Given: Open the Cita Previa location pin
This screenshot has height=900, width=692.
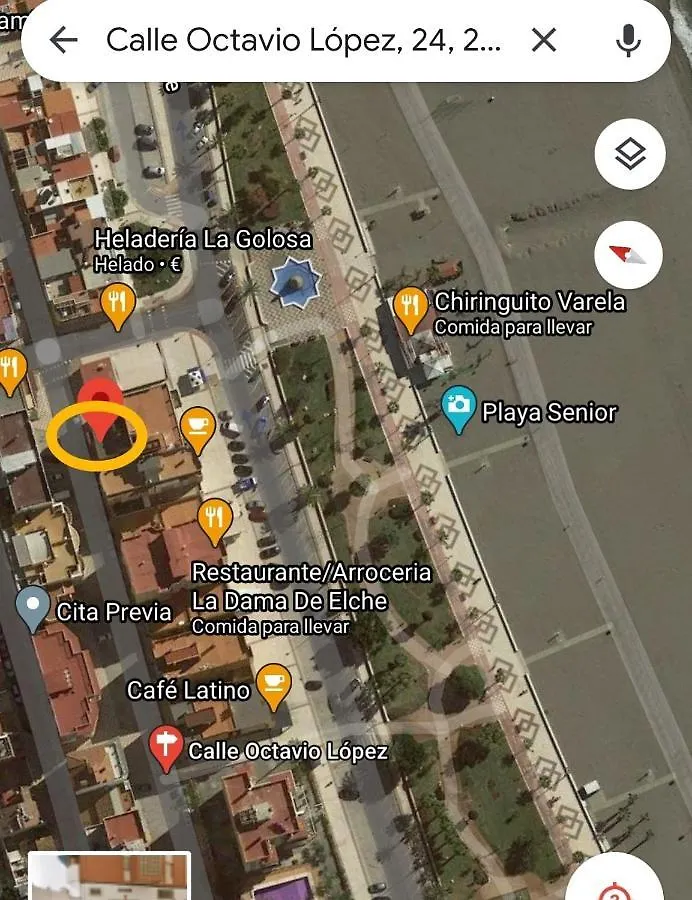Looking at the screenshot, I should click(33, 606).
